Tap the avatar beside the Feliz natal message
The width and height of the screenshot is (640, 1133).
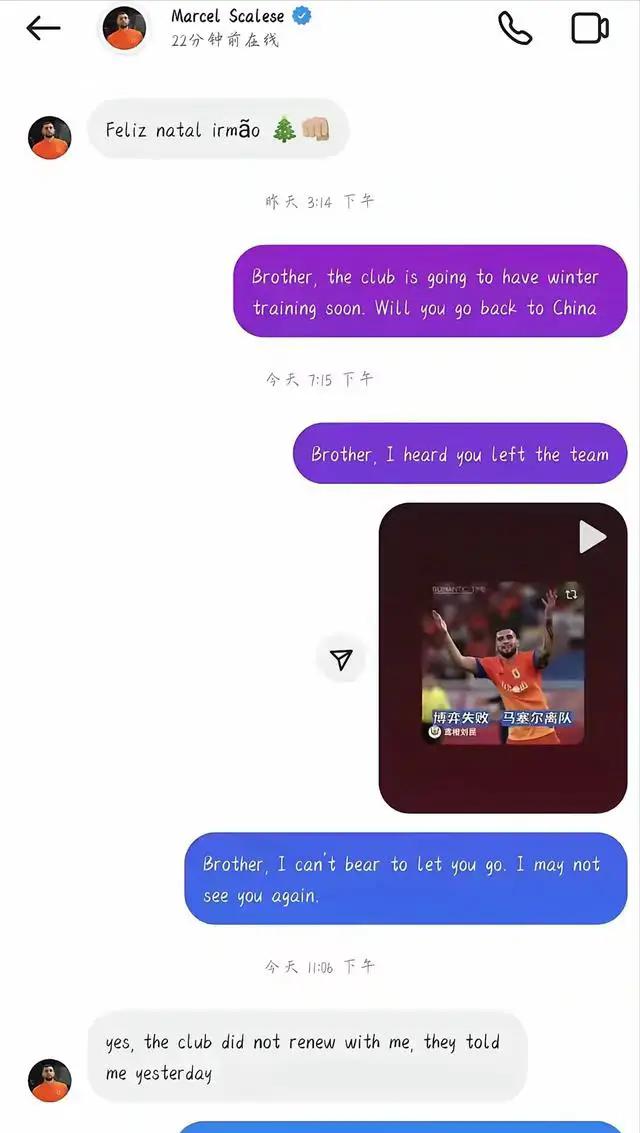tap(49, 138)
